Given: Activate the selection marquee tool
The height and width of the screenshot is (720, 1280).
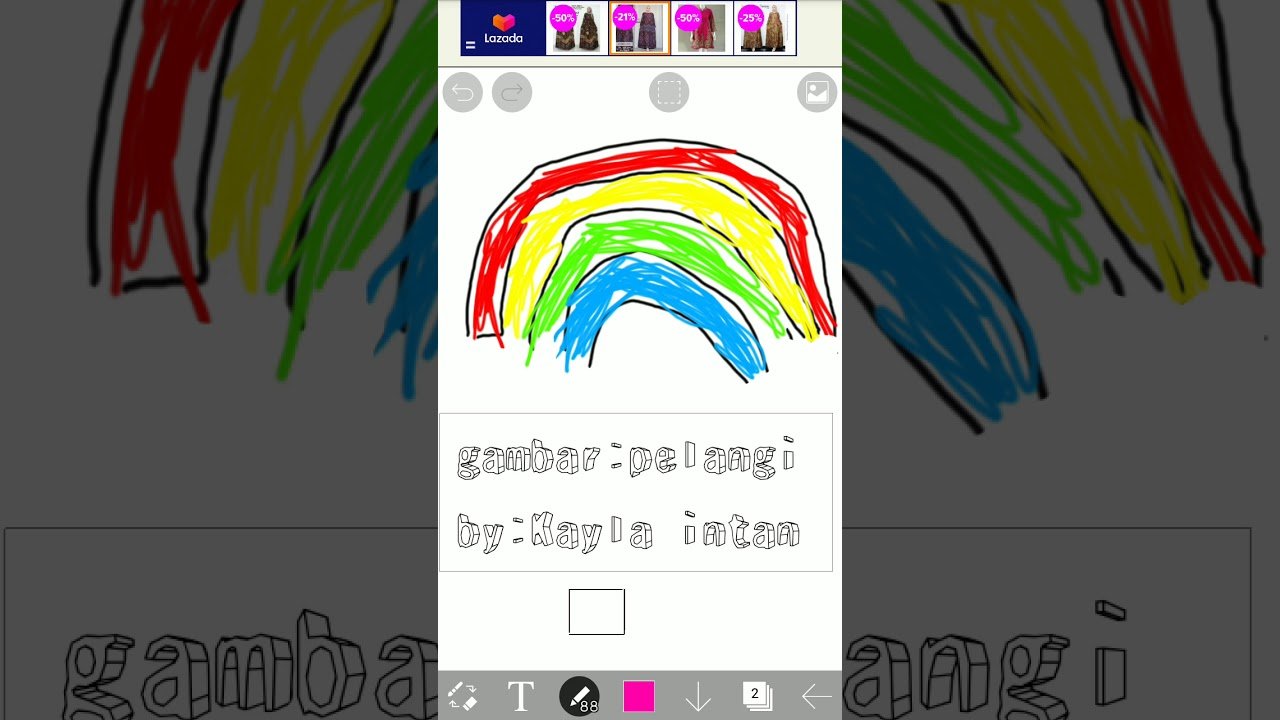Looking at the screenshot, I should (669, 93).
